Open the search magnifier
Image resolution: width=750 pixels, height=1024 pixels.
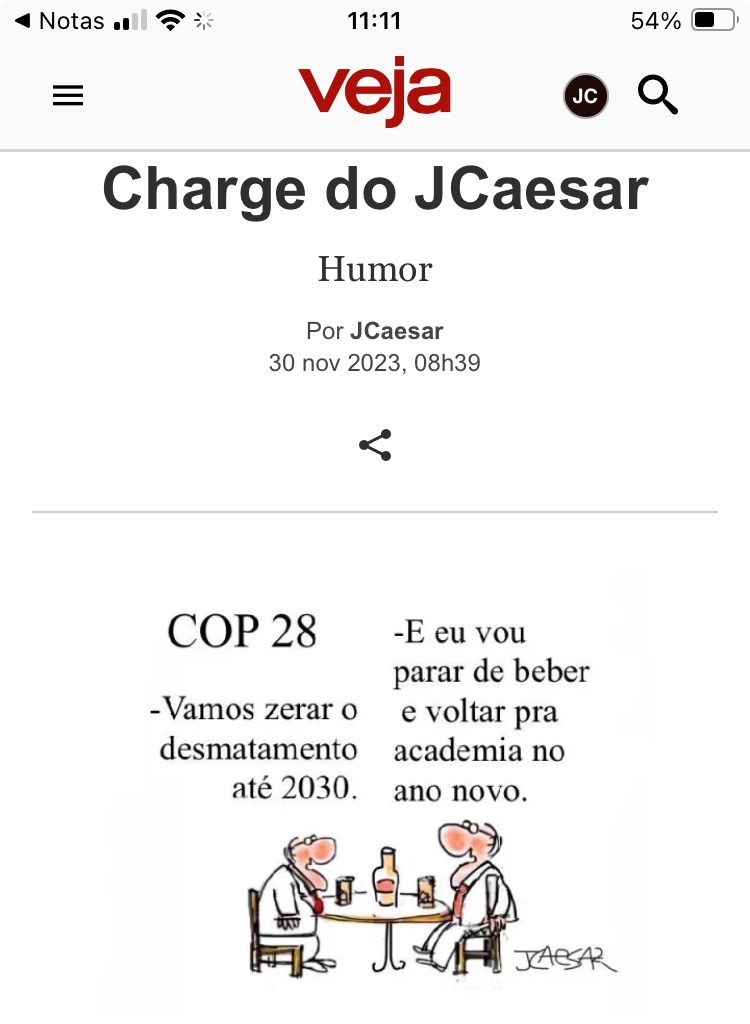pos(658,96)
